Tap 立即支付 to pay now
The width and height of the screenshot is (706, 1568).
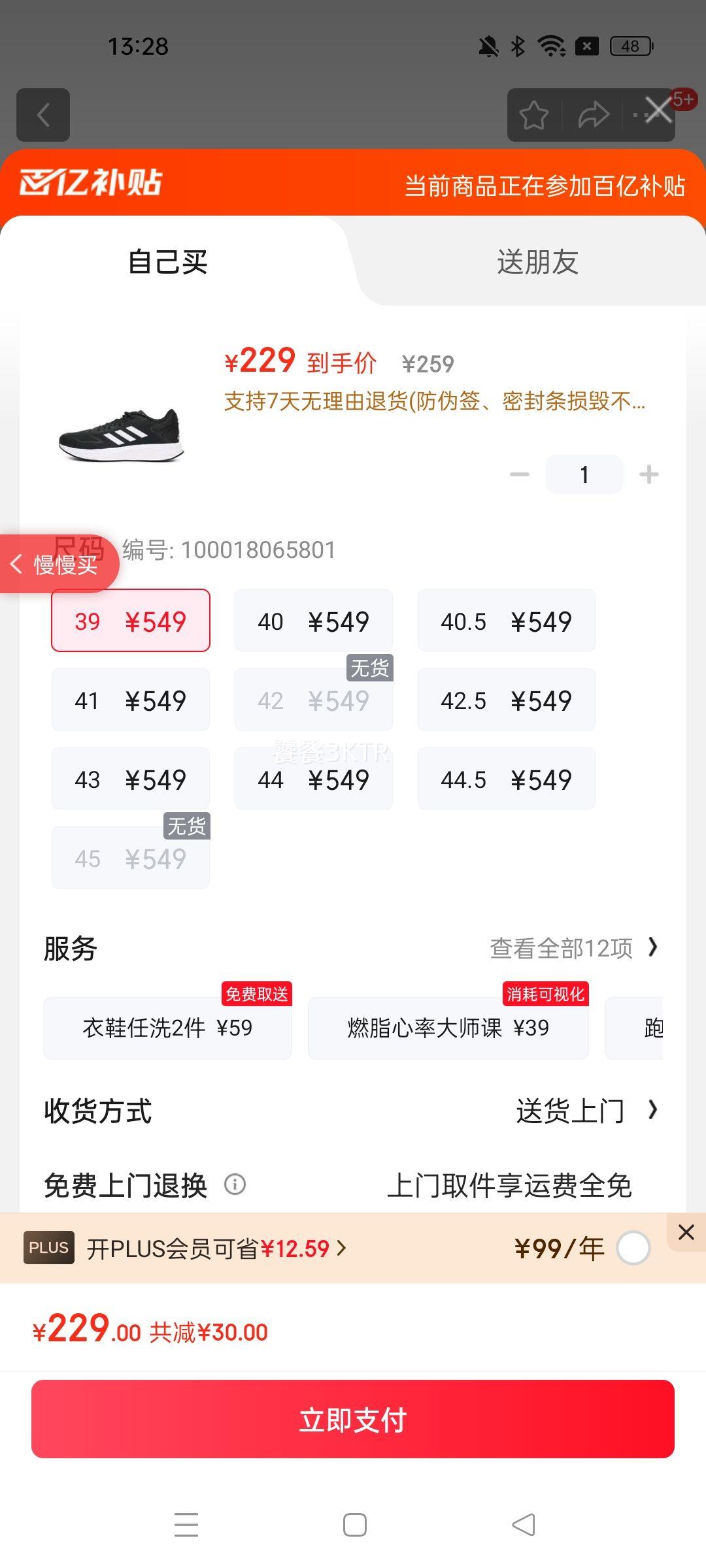pos(353,1420)
